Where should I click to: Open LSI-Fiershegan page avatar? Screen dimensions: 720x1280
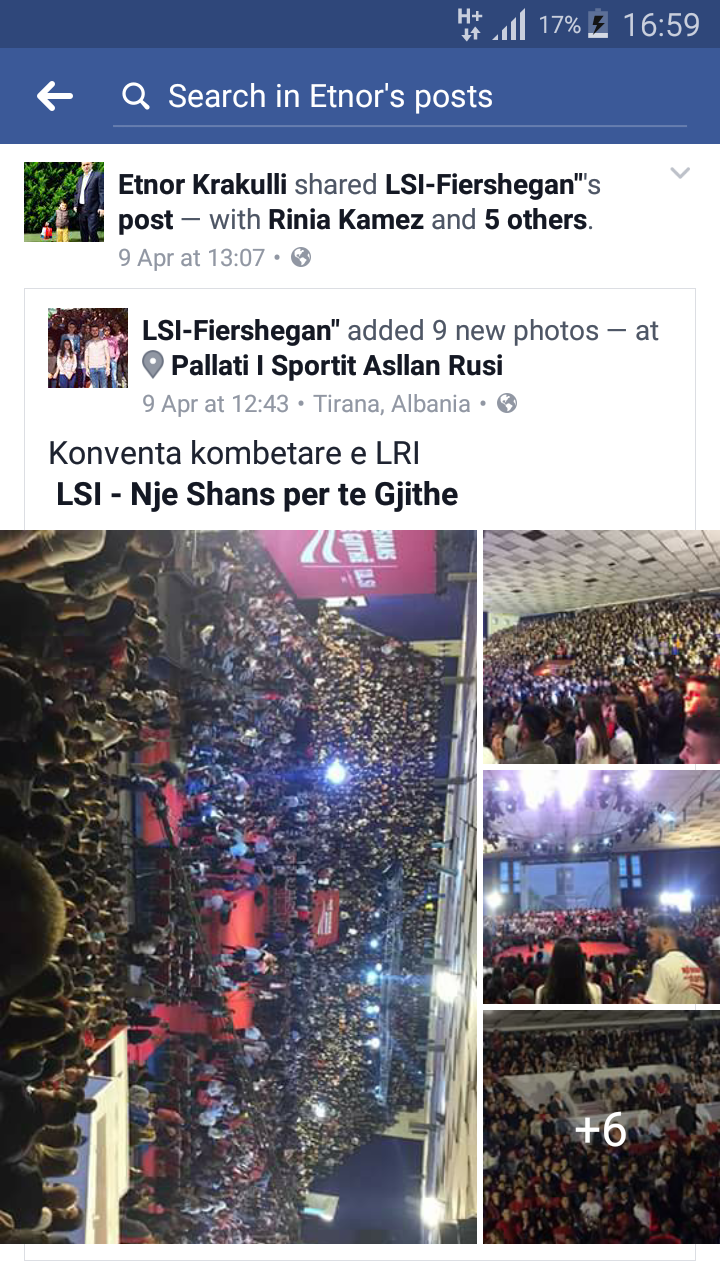[88, 348]
